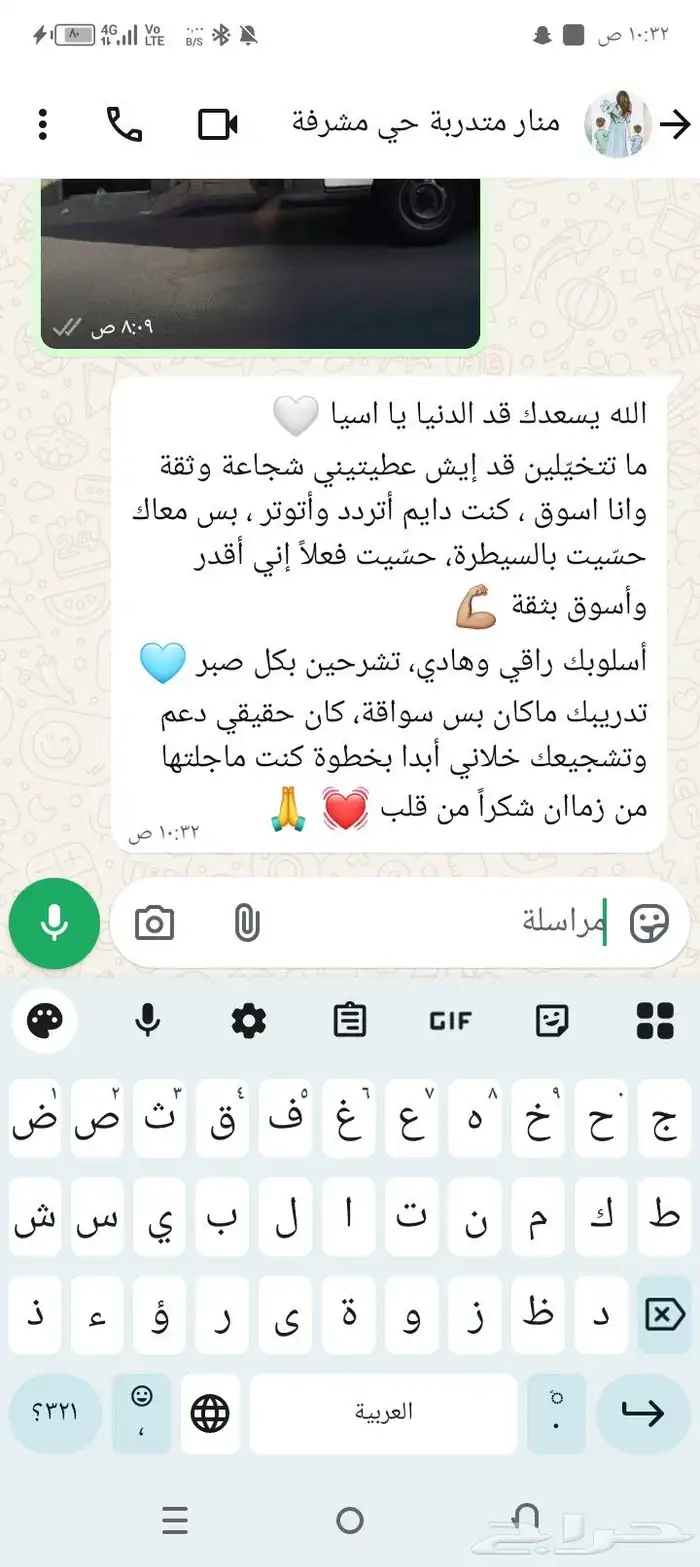Tap the backspace key

(665, 1314)
